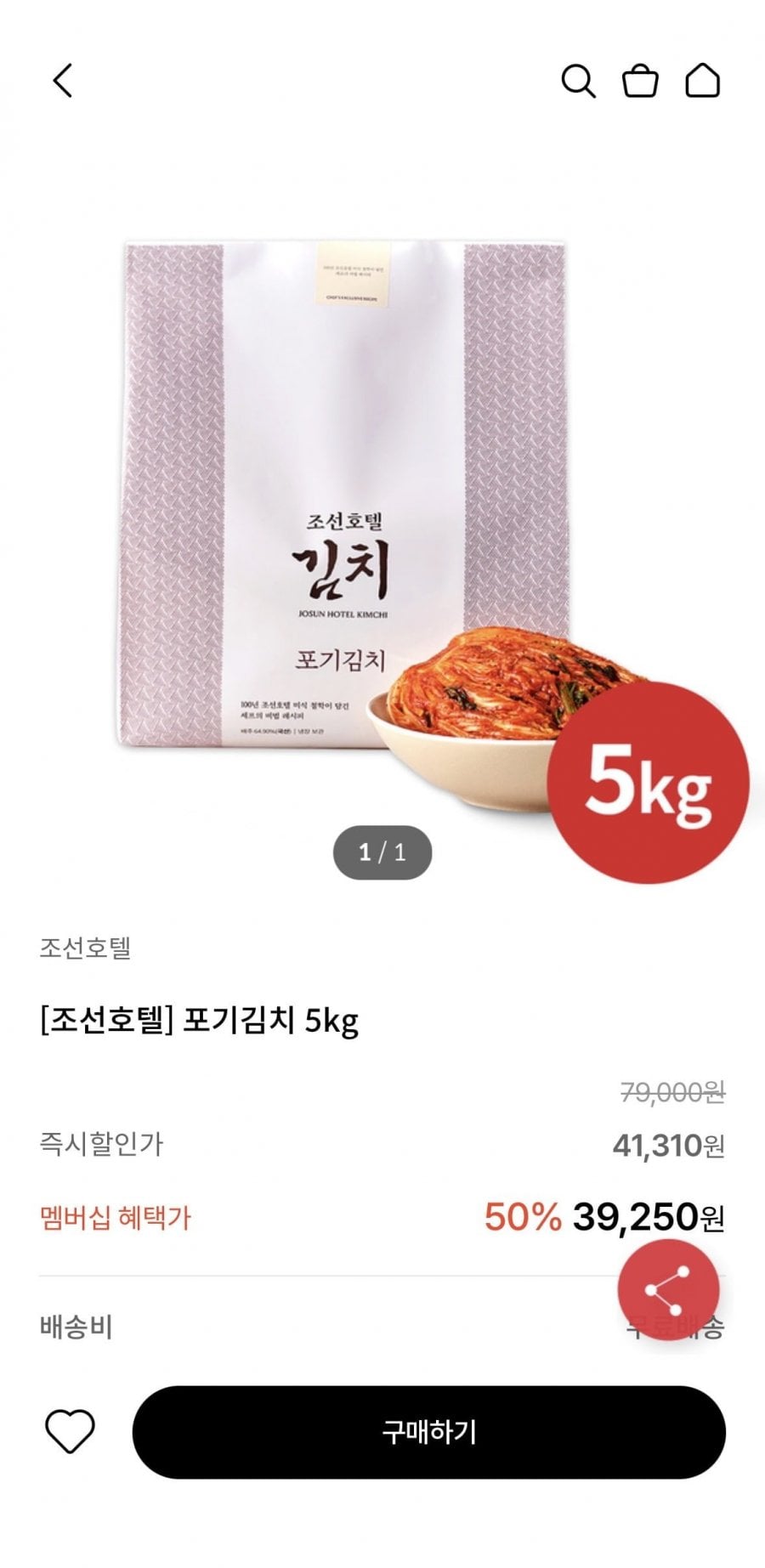
Task: Share this product with the red button
Action: pyautogui.click(x=668, y=1290)
